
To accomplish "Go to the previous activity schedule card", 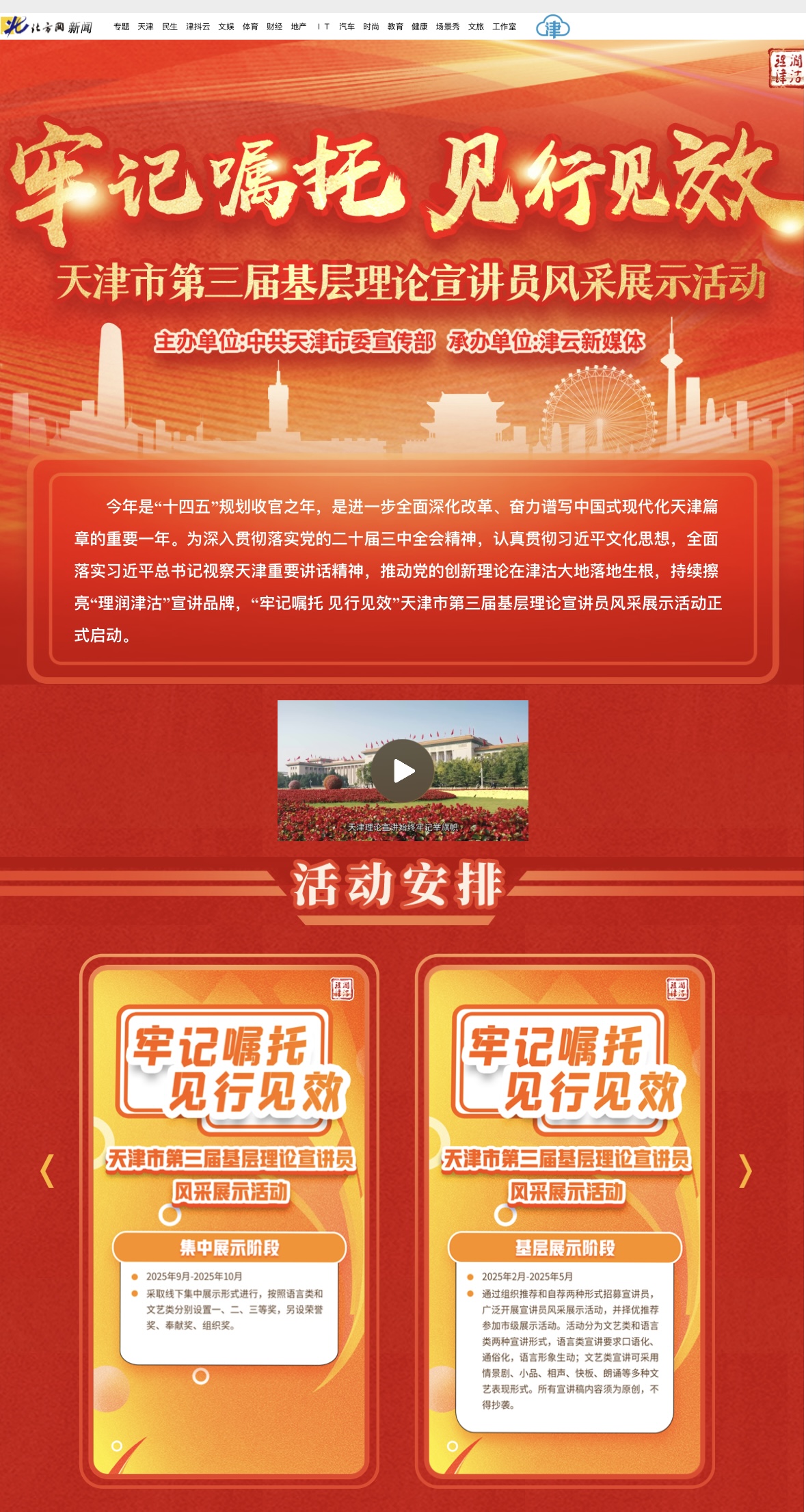I will [47, 1171].
